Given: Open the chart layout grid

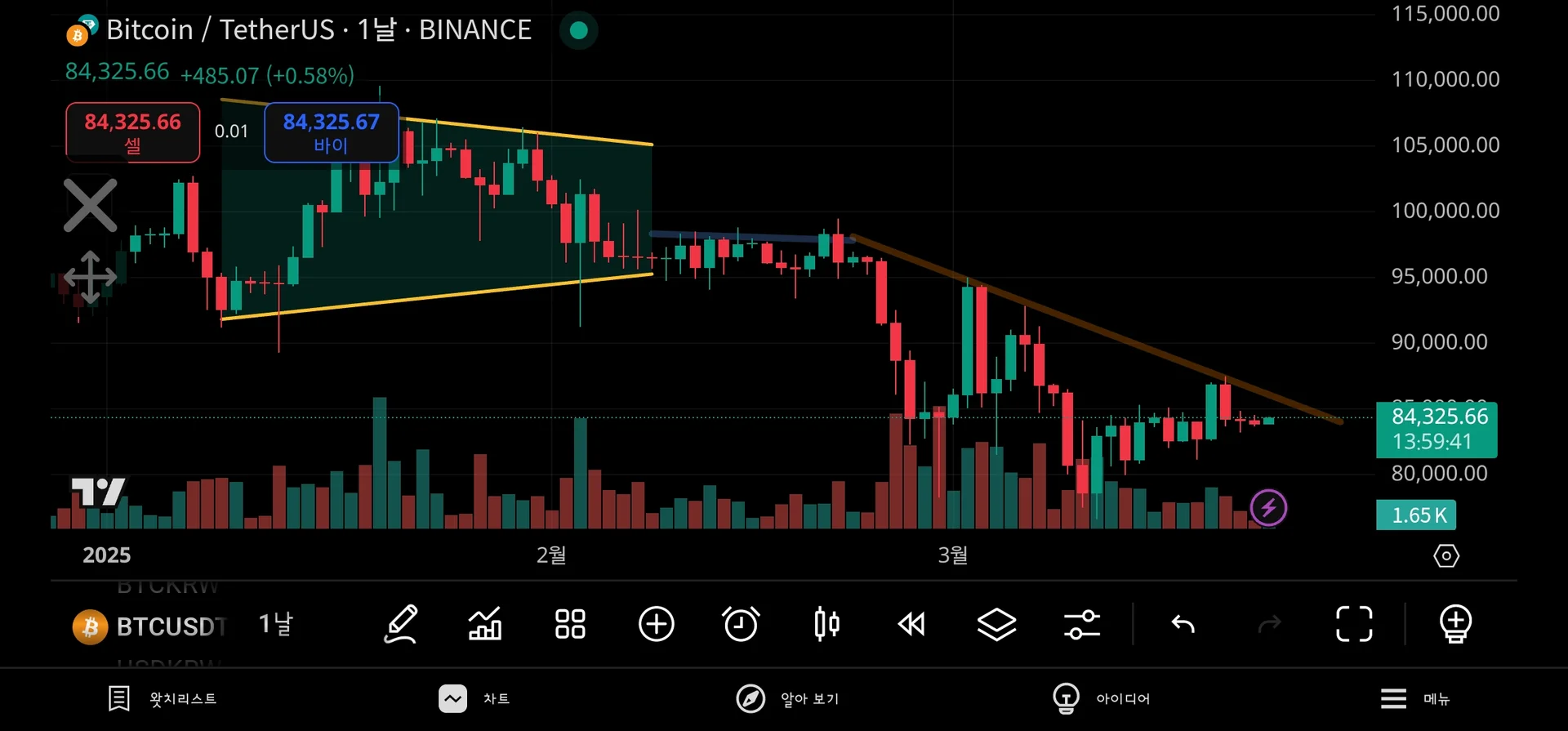Looking at the screenshot, I should tap(570, 625).
